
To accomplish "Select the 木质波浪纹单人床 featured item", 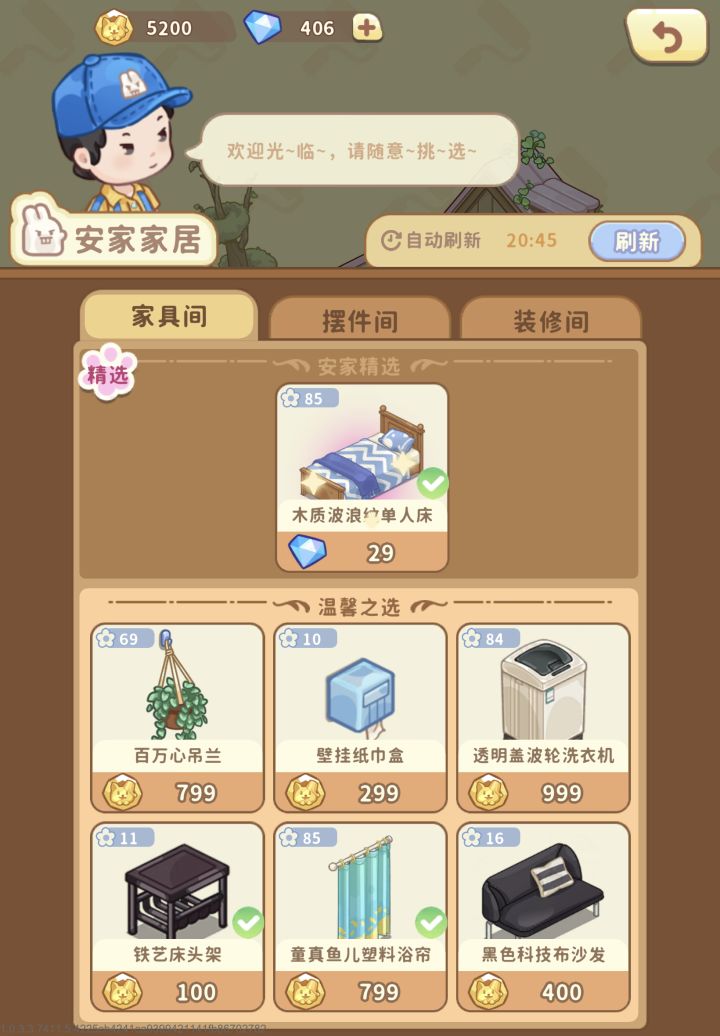I will 362,478.
